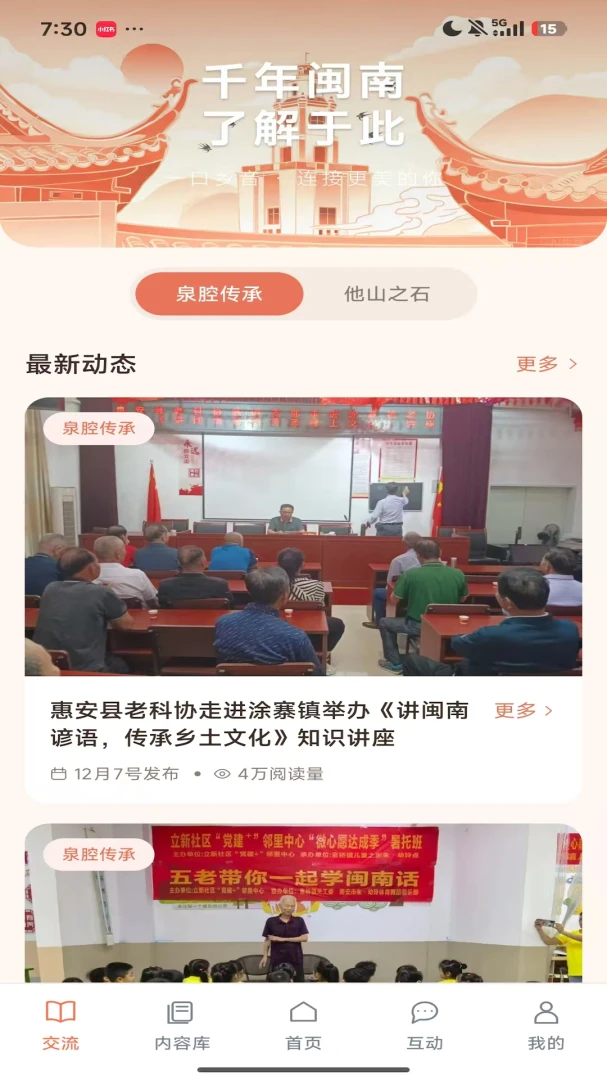Select the 泉腔传承 segment
This screenshot has width=607, height=1080.
point(219,294)
